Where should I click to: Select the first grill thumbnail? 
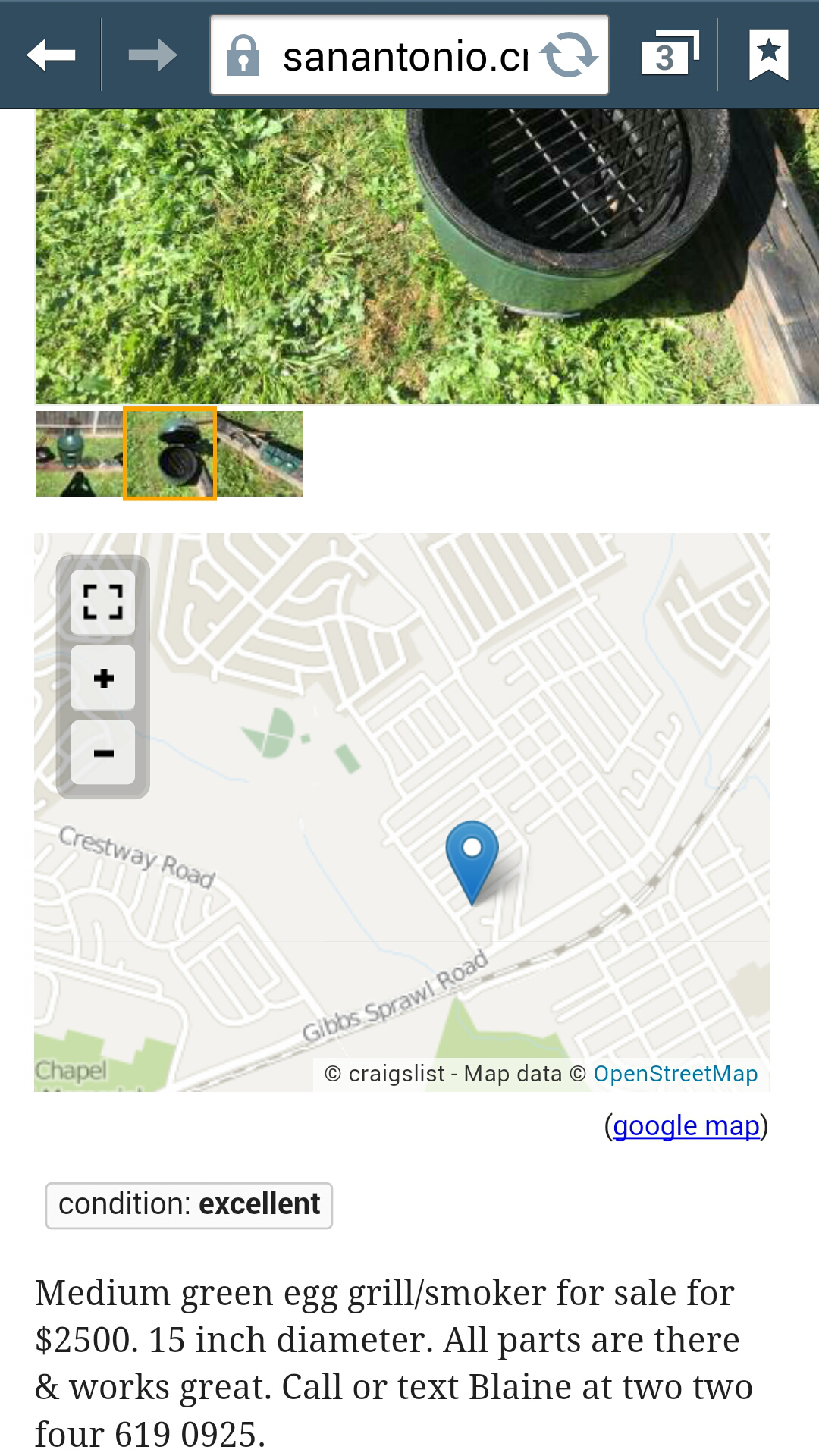(x=80, y=453)
